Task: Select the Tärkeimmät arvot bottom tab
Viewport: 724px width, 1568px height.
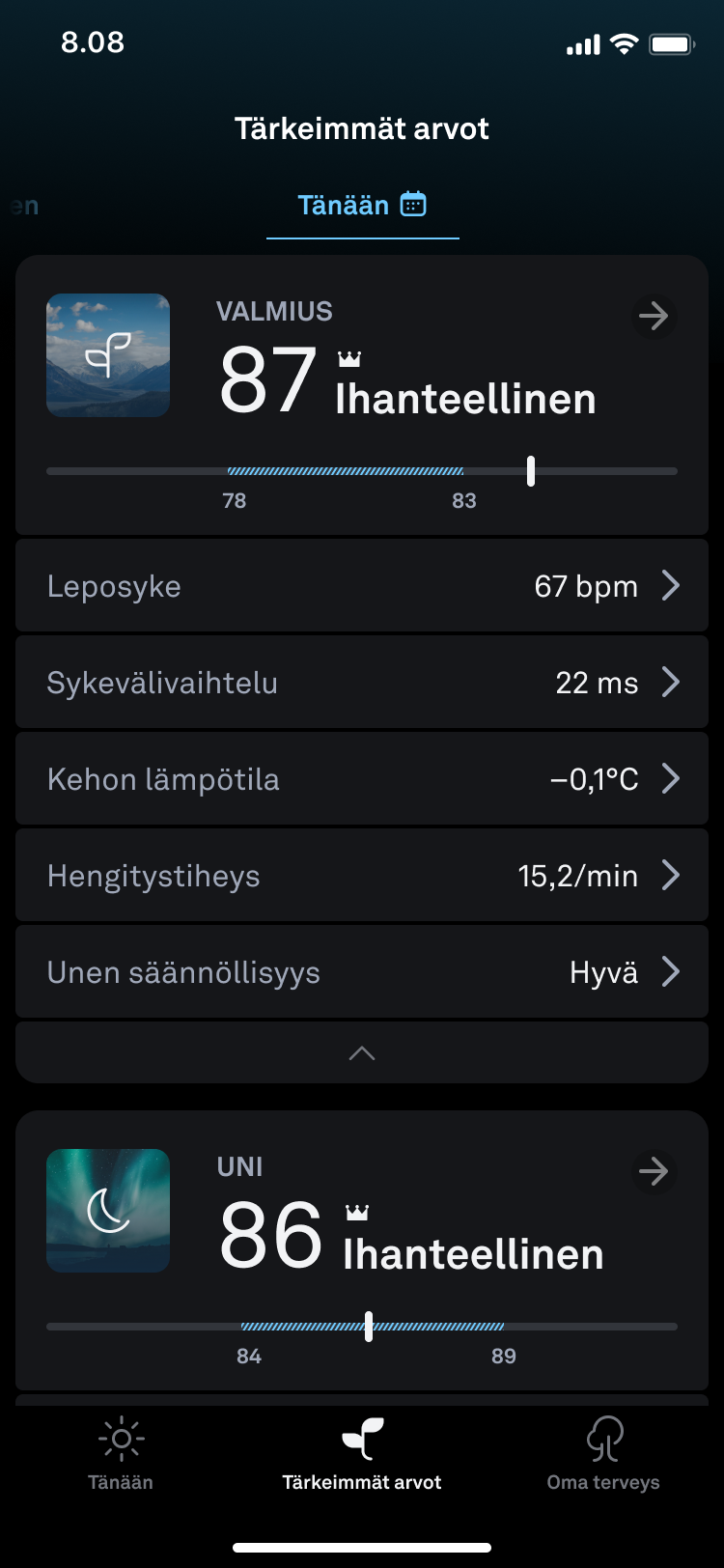Action: click(362, 1454)
